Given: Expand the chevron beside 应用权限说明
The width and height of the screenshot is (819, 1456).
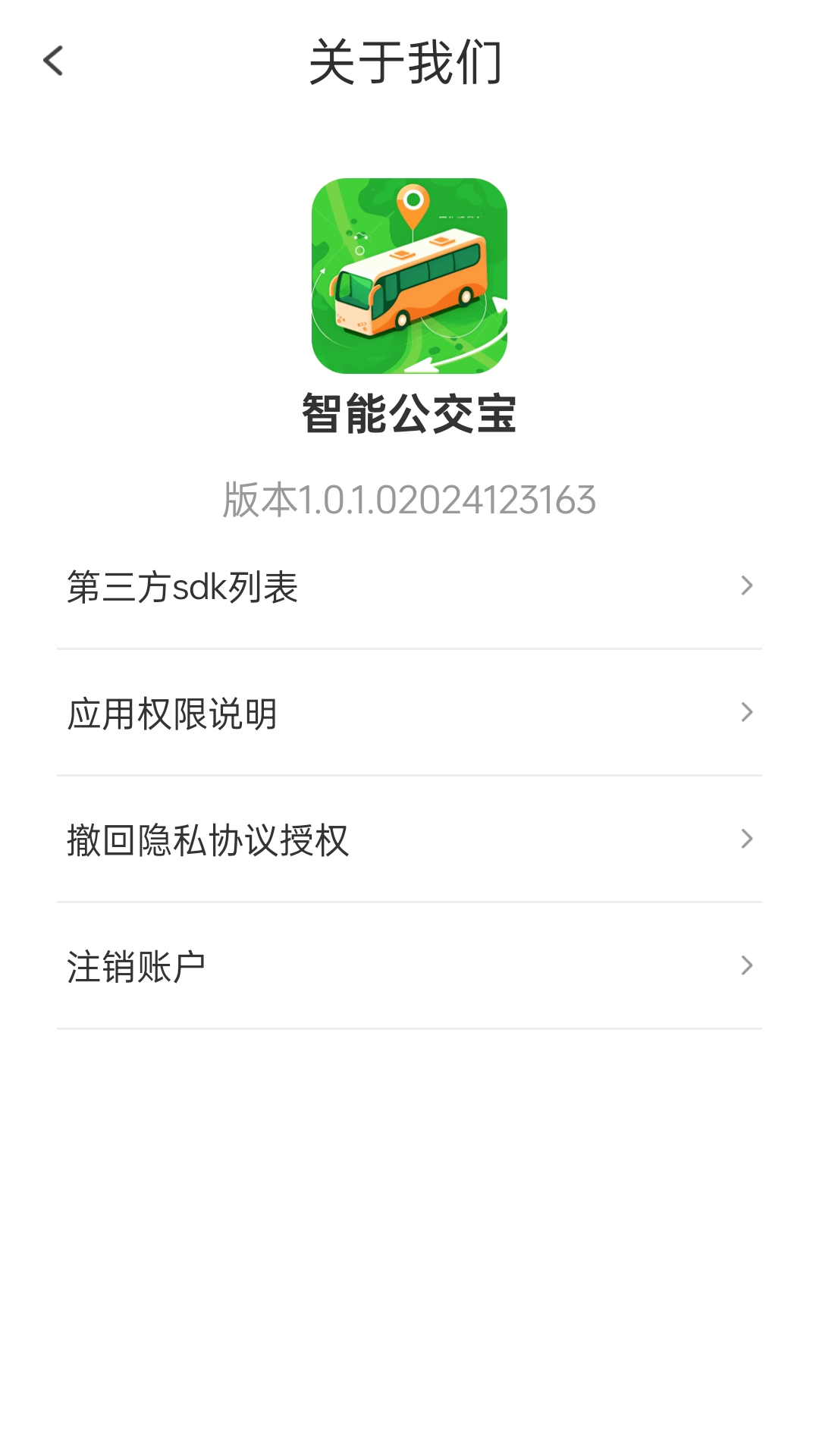Looking at the screenshot, I should point(747,712).
